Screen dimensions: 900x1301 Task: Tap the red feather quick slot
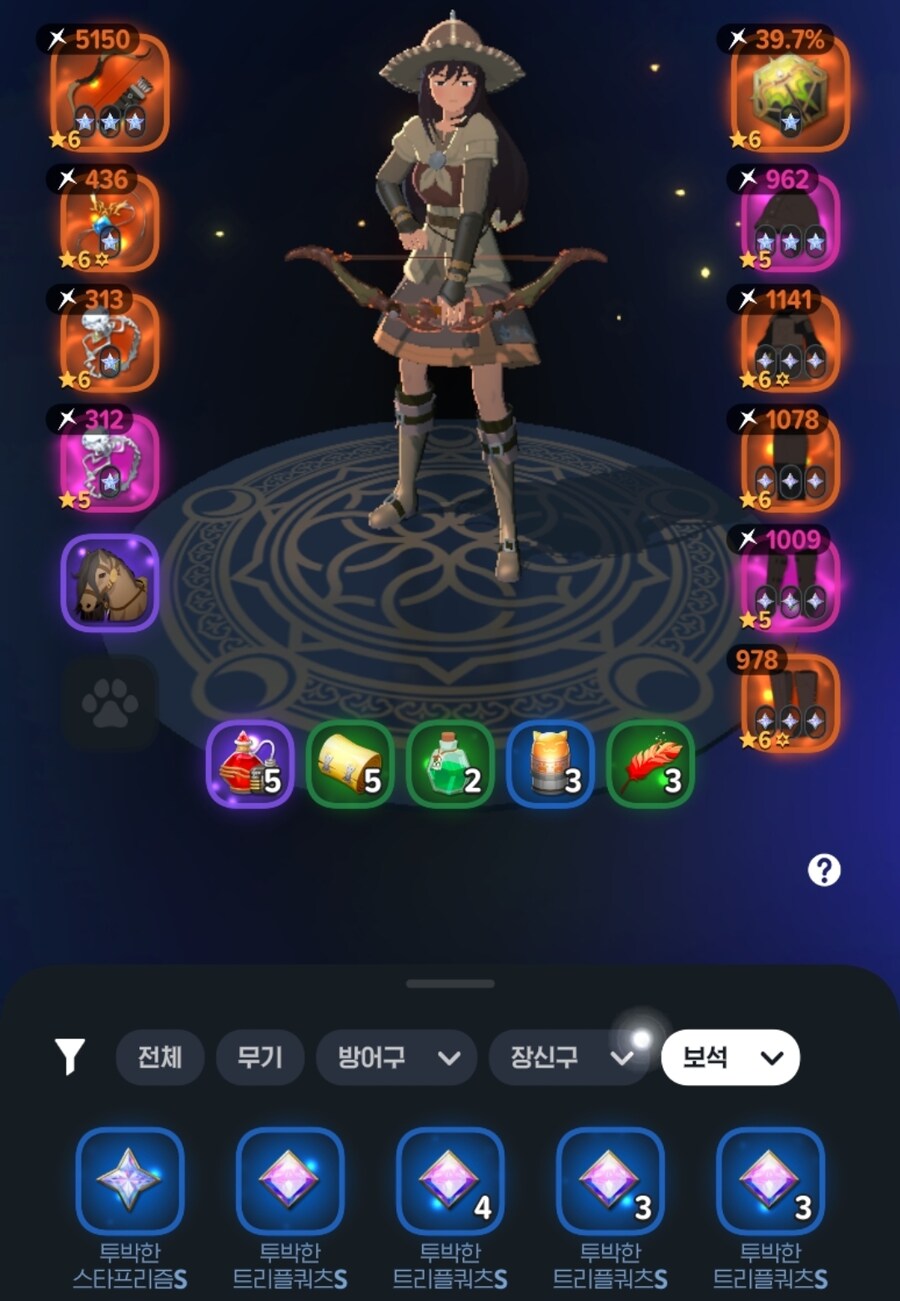pyautogui.click(x=650, y=764)
